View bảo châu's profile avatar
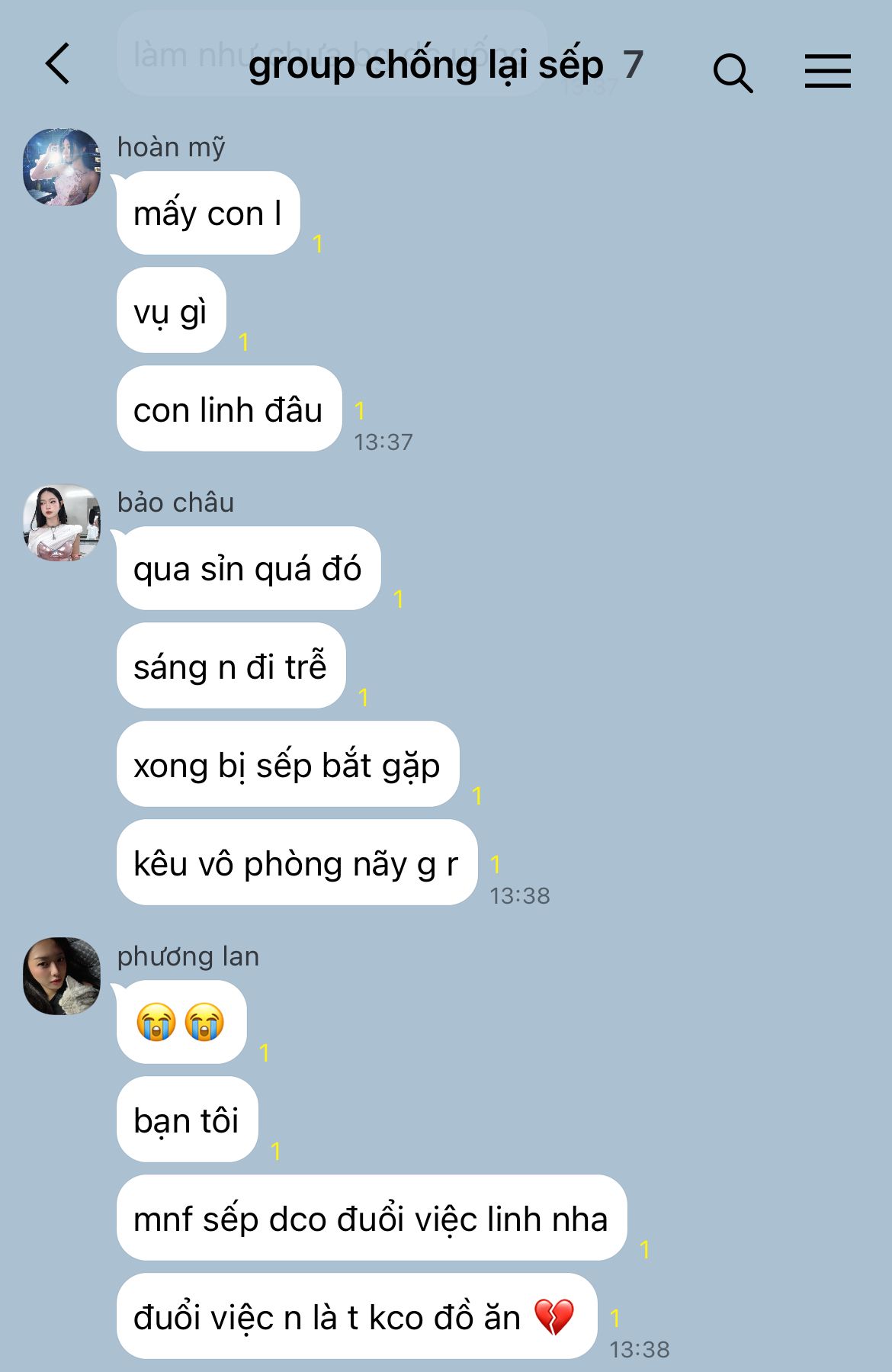The image size is (892, 1372). [62, 522]
